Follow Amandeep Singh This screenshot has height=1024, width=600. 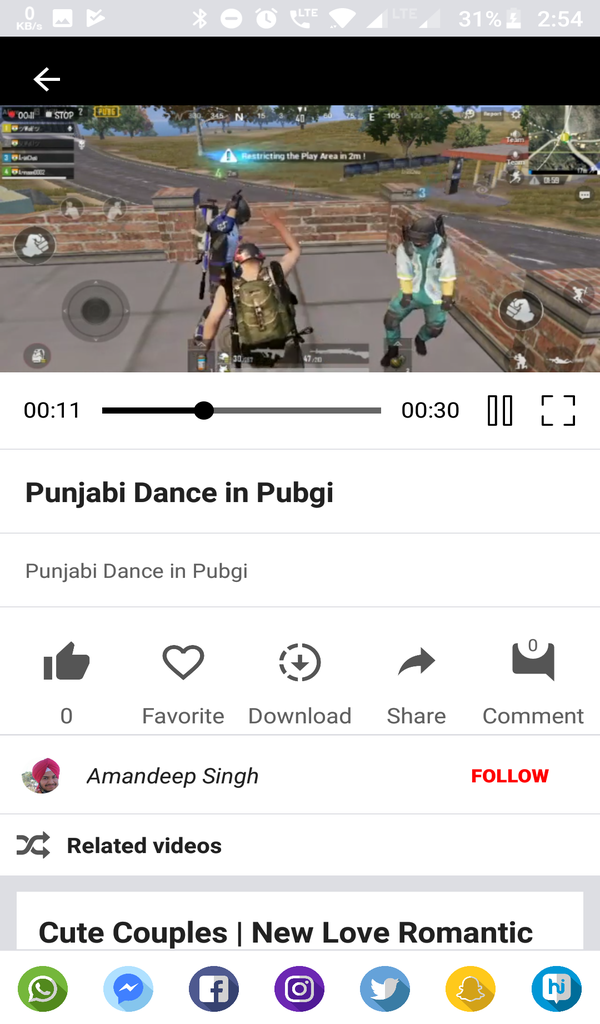point(509,776)
